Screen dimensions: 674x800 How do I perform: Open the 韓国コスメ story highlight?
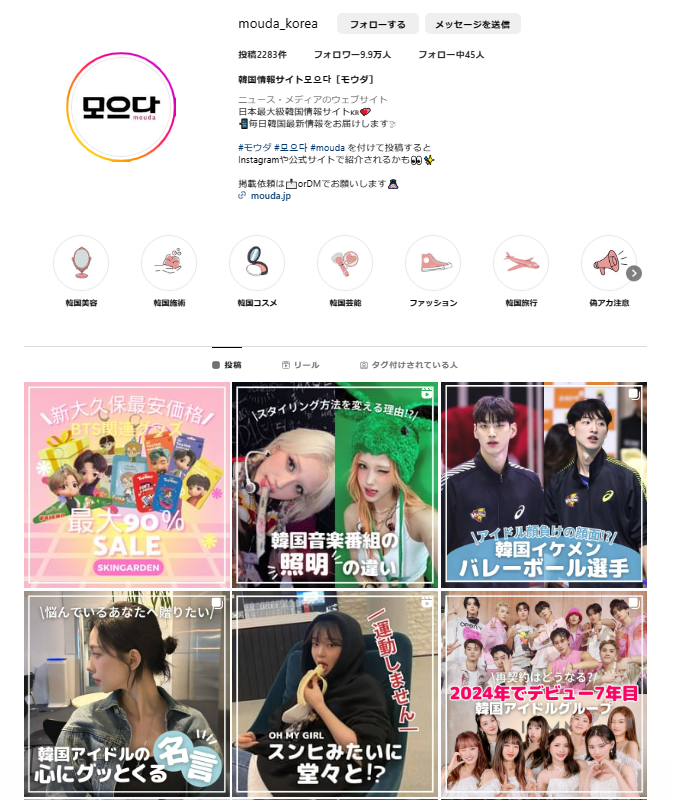click(257, 263)
